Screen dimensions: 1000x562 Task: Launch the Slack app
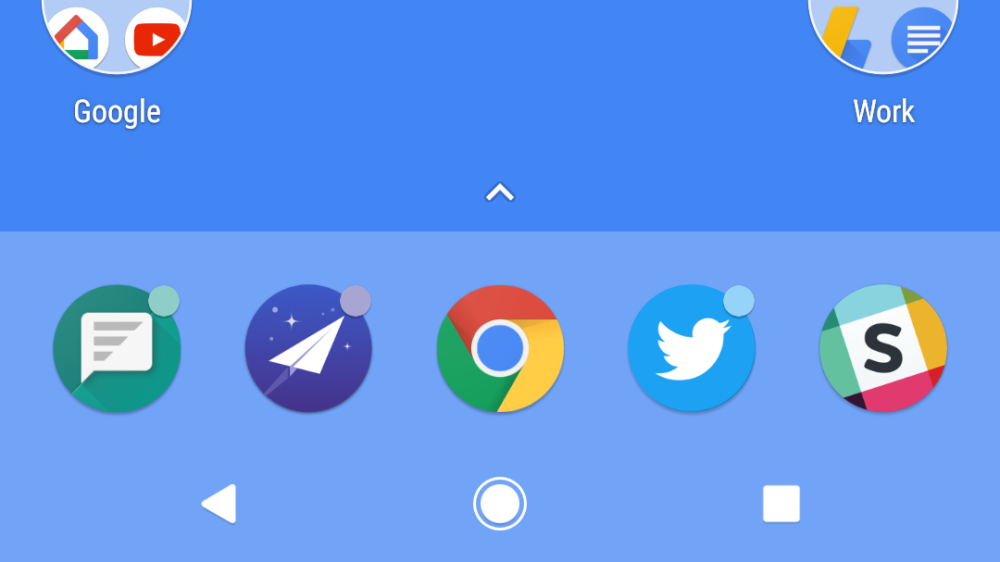pyautogui.click(x=883, y=349)
